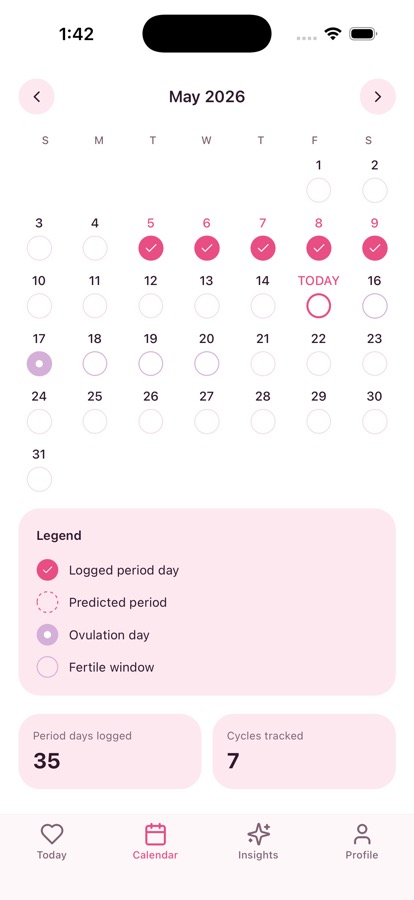414x900 pixels.
Task: Open the Profile tab
Action: point(362,841)
